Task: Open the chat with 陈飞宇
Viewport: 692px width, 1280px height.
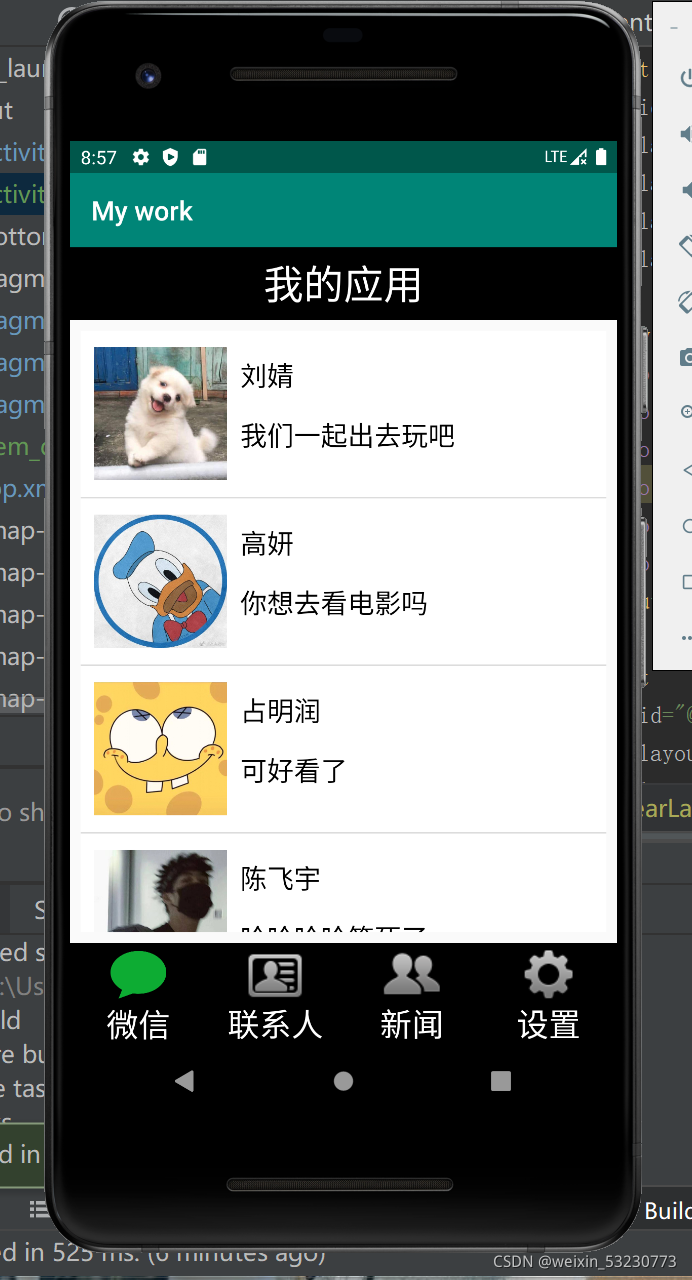Action: (x=343, y=884)
